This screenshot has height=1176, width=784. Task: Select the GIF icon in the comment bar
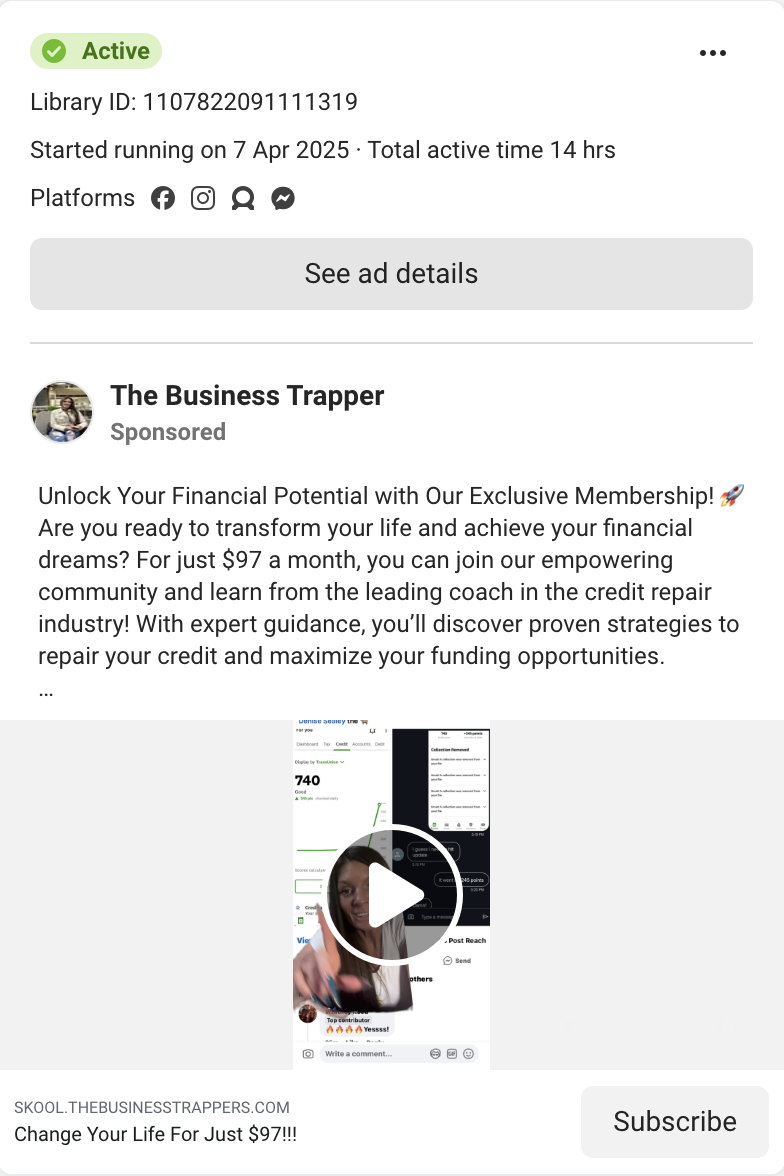tap(451, 1053)
